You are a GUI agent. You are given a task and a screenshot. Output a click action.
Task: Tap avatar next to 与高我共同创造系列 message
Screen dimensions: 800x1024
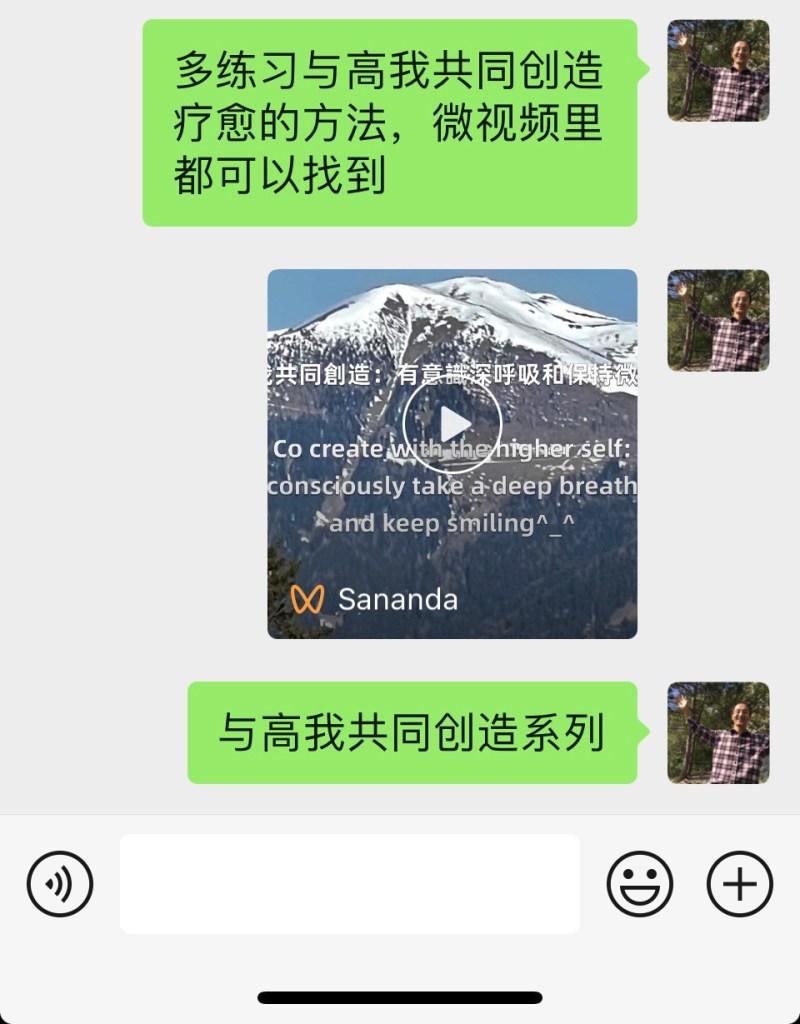(718, 732)
